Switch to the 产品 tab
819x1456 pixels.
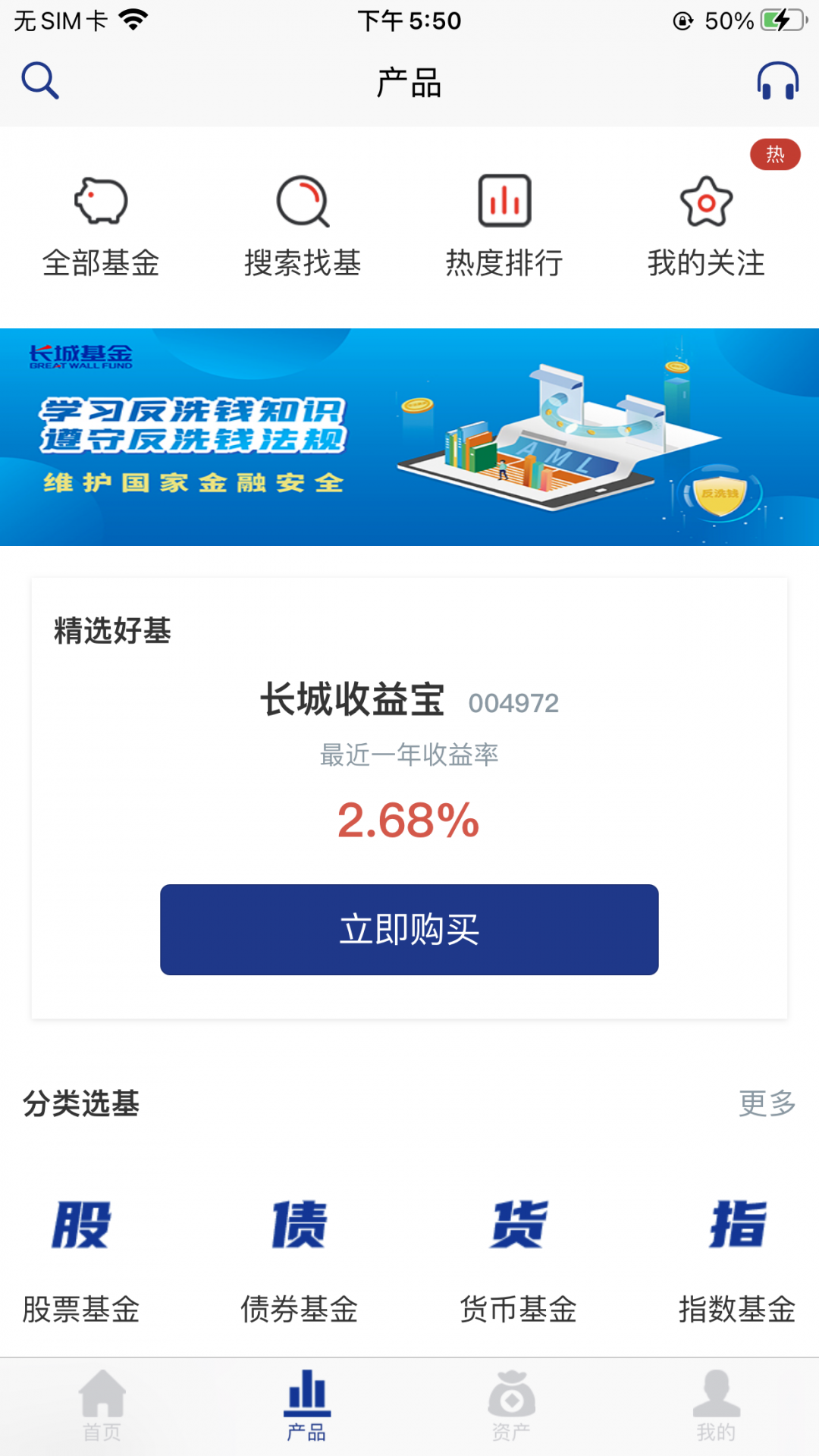click(307, 1407)
